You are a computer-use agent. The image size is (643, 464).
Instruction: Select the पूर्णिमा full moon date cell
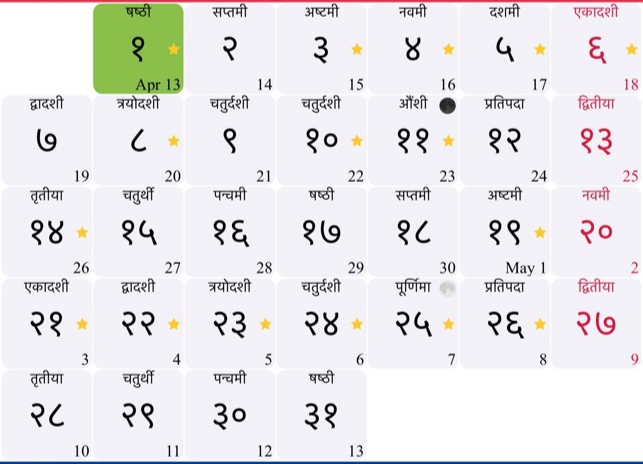pos(413,324)
